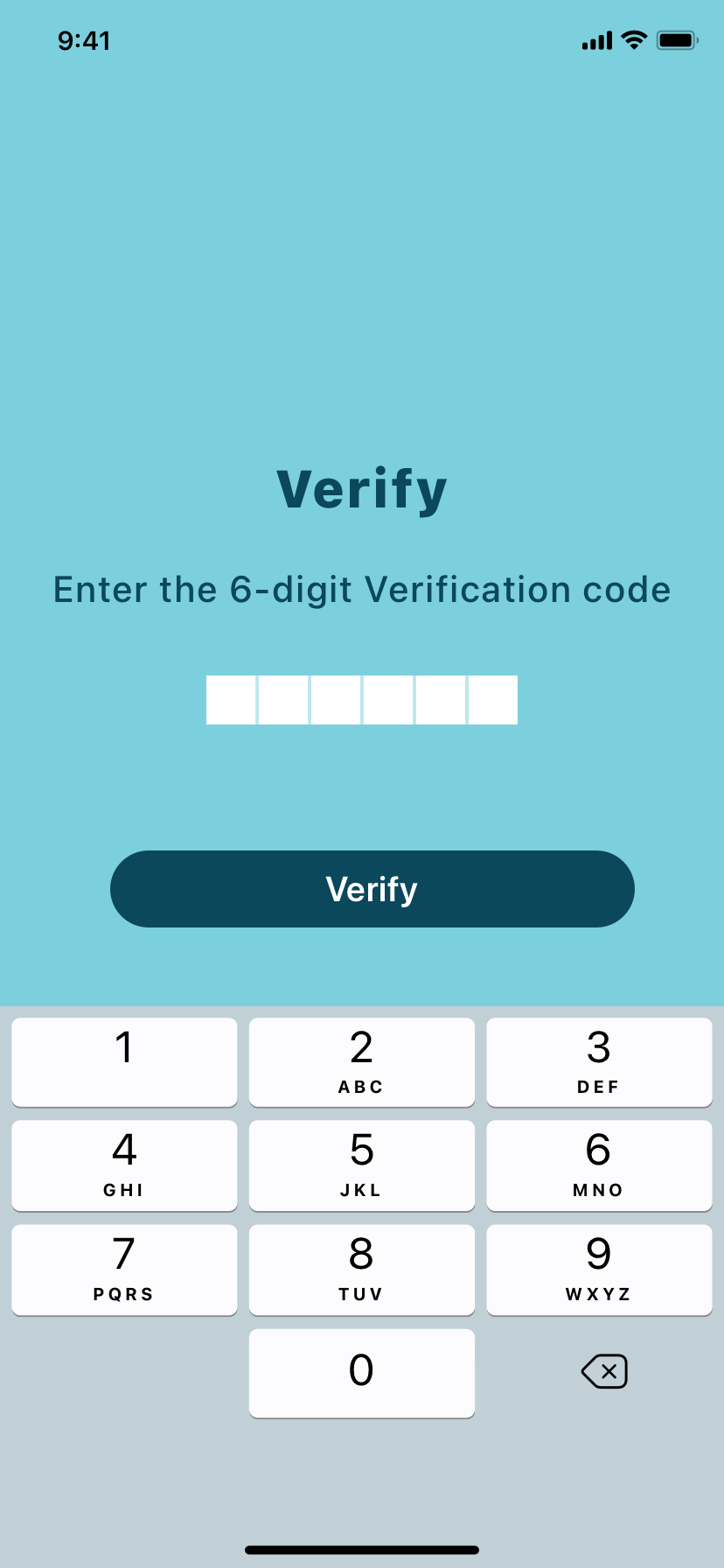Enter digit 1 on the keypad
Viewport: 724px width, 1568px height.
tap(124, 1062)
